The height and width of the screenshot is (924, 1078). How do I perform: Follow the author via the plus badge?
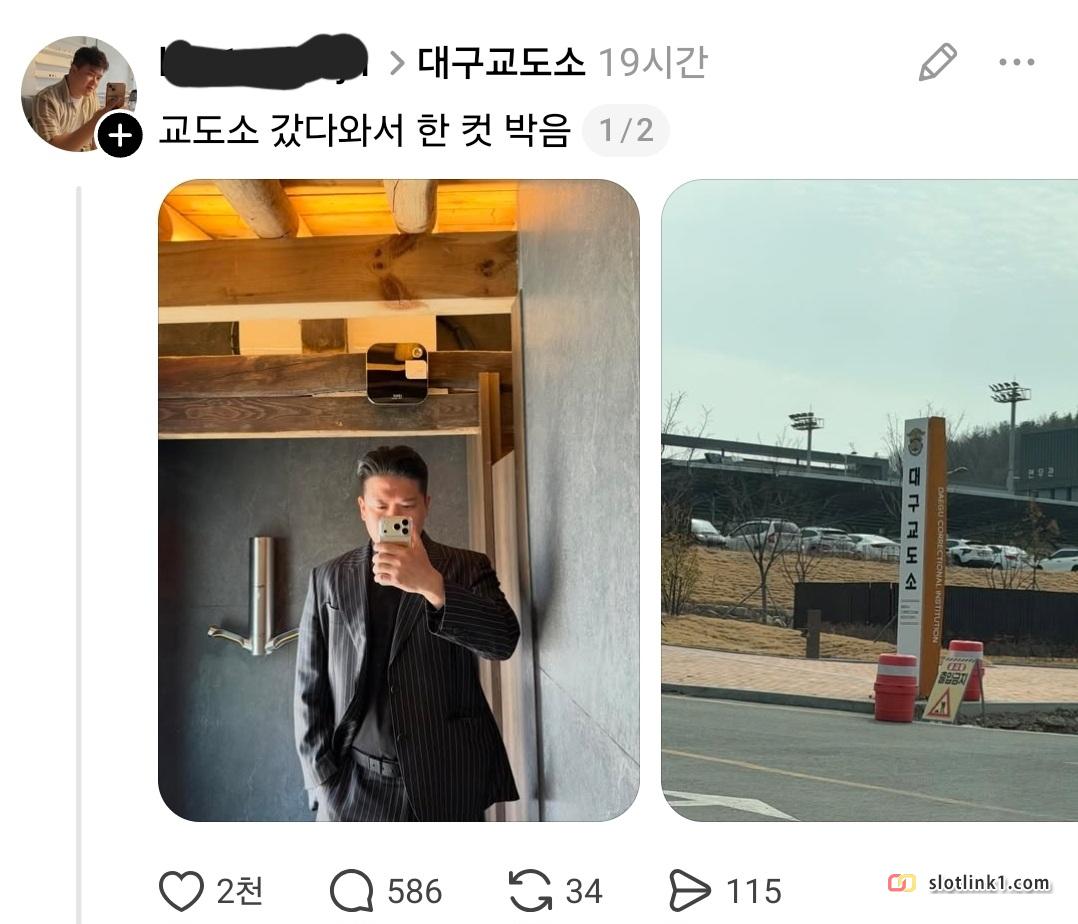coord(119,135)
